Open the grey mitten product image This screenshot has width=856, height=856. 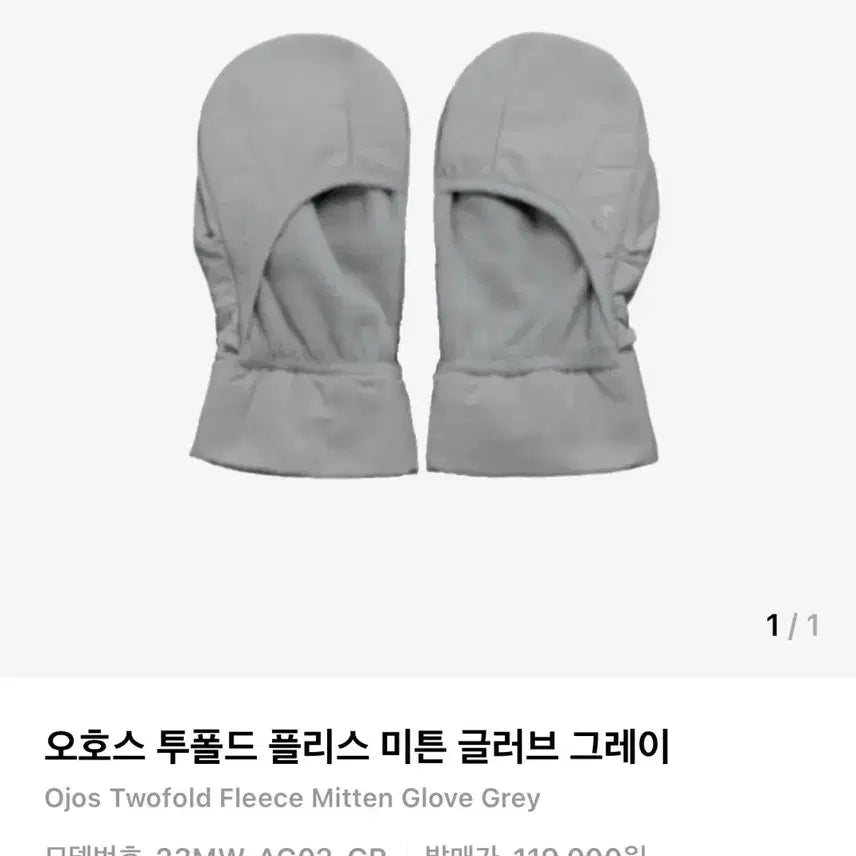pos(425,258)
